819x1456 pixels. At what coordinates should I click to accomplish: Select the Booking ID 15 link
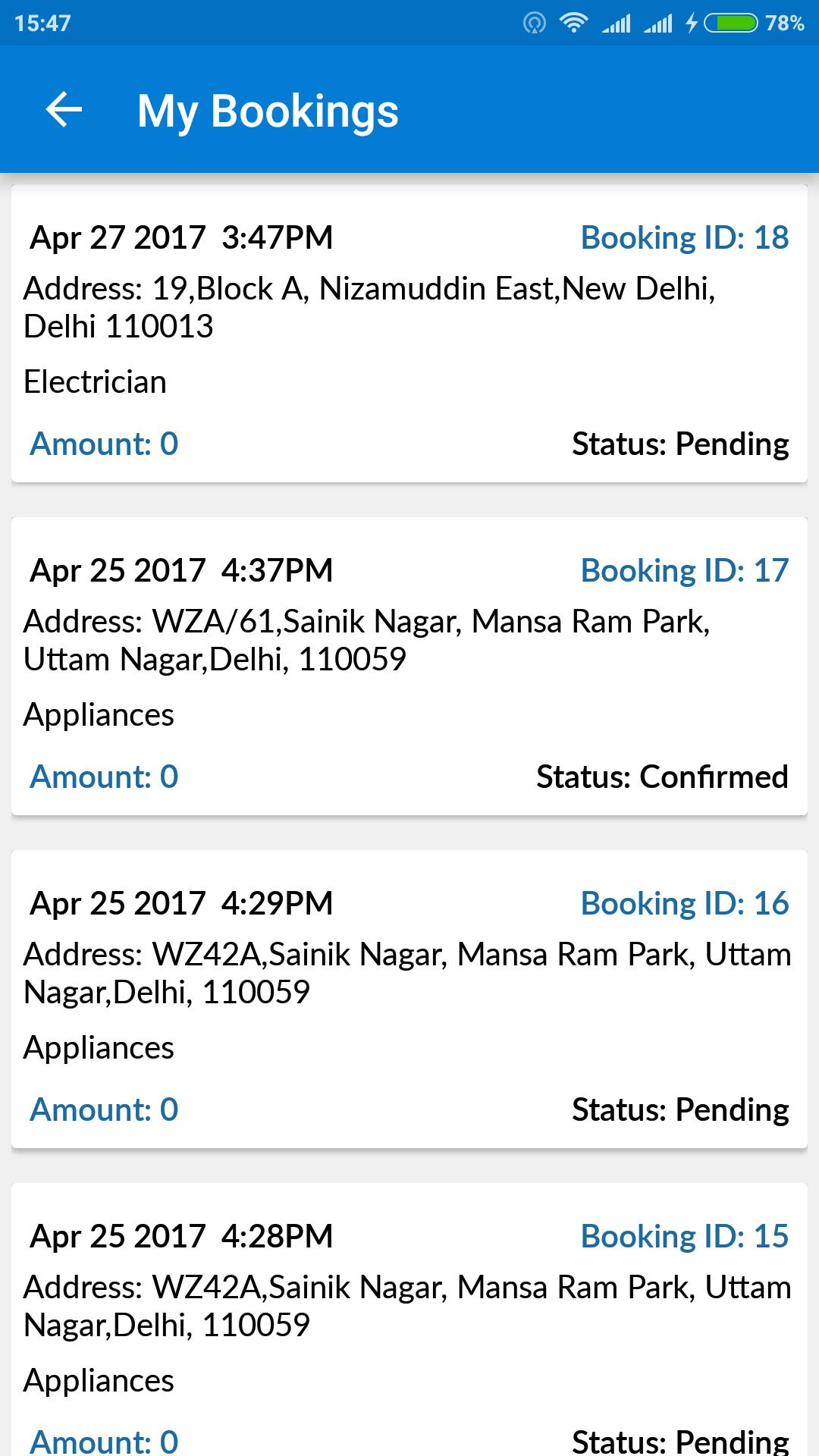[684, 1235]
